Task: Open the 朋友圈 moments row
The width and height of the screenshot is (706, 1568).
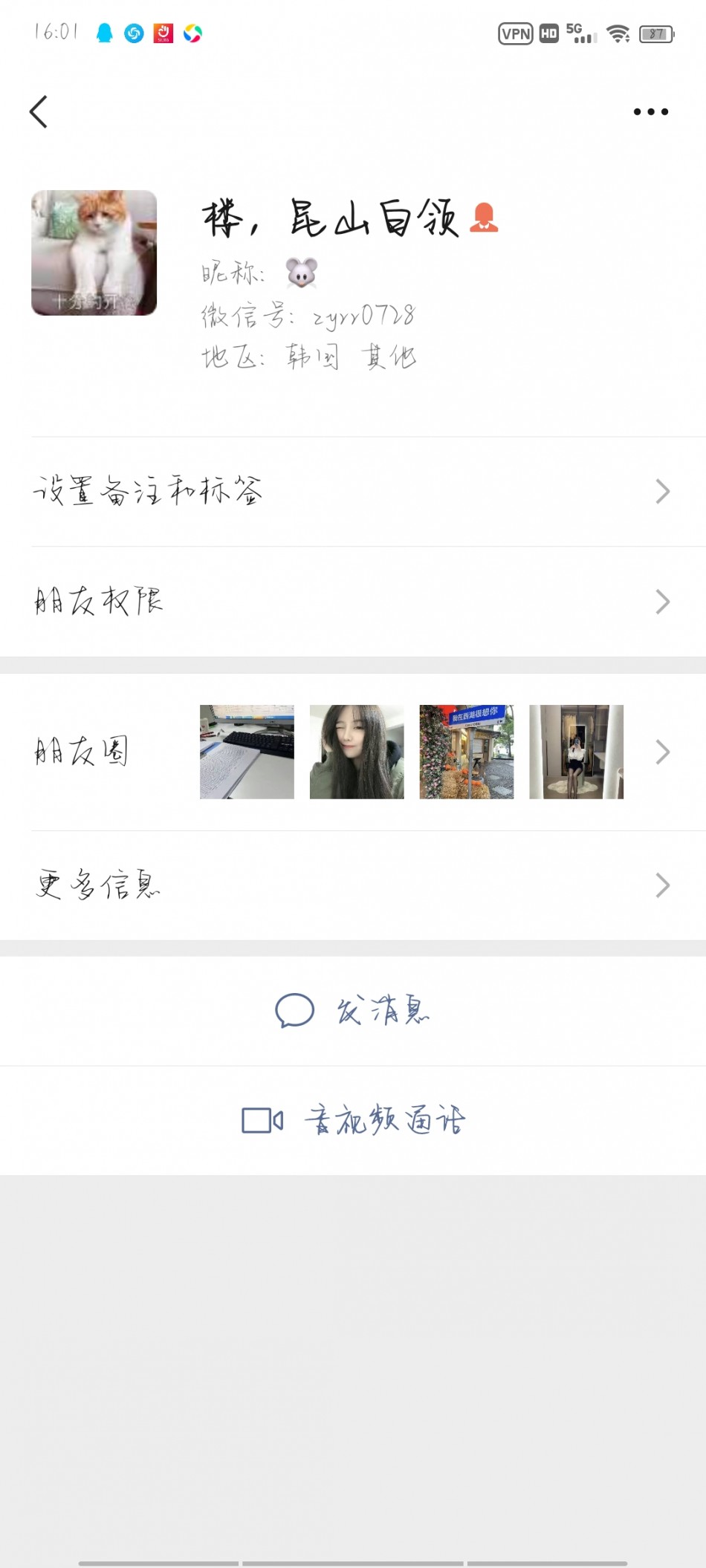Action: point(353,752)
